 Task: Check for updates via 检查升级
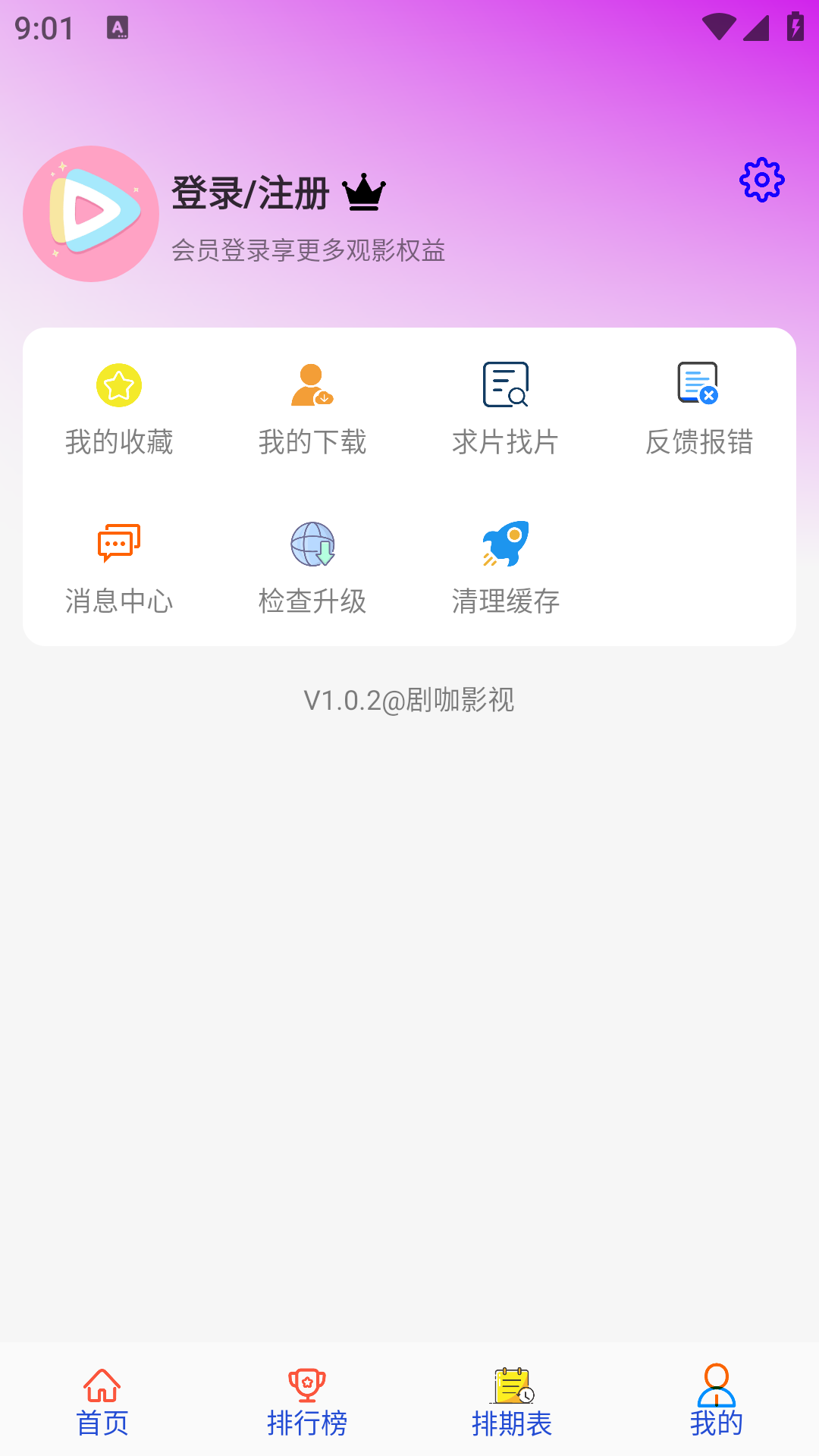[312, 569]
